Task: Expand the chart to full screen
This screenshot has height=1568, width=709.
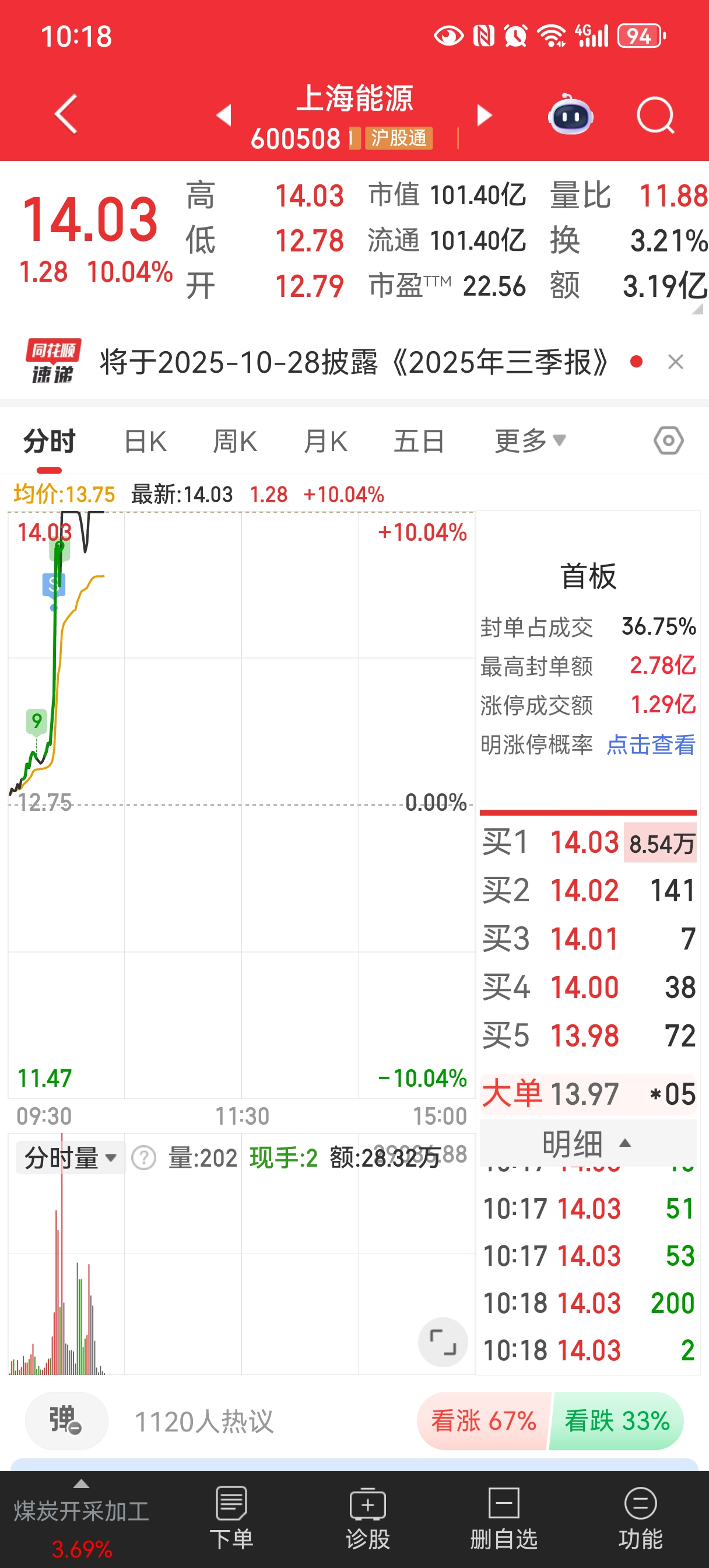Action: (443, 1342)
